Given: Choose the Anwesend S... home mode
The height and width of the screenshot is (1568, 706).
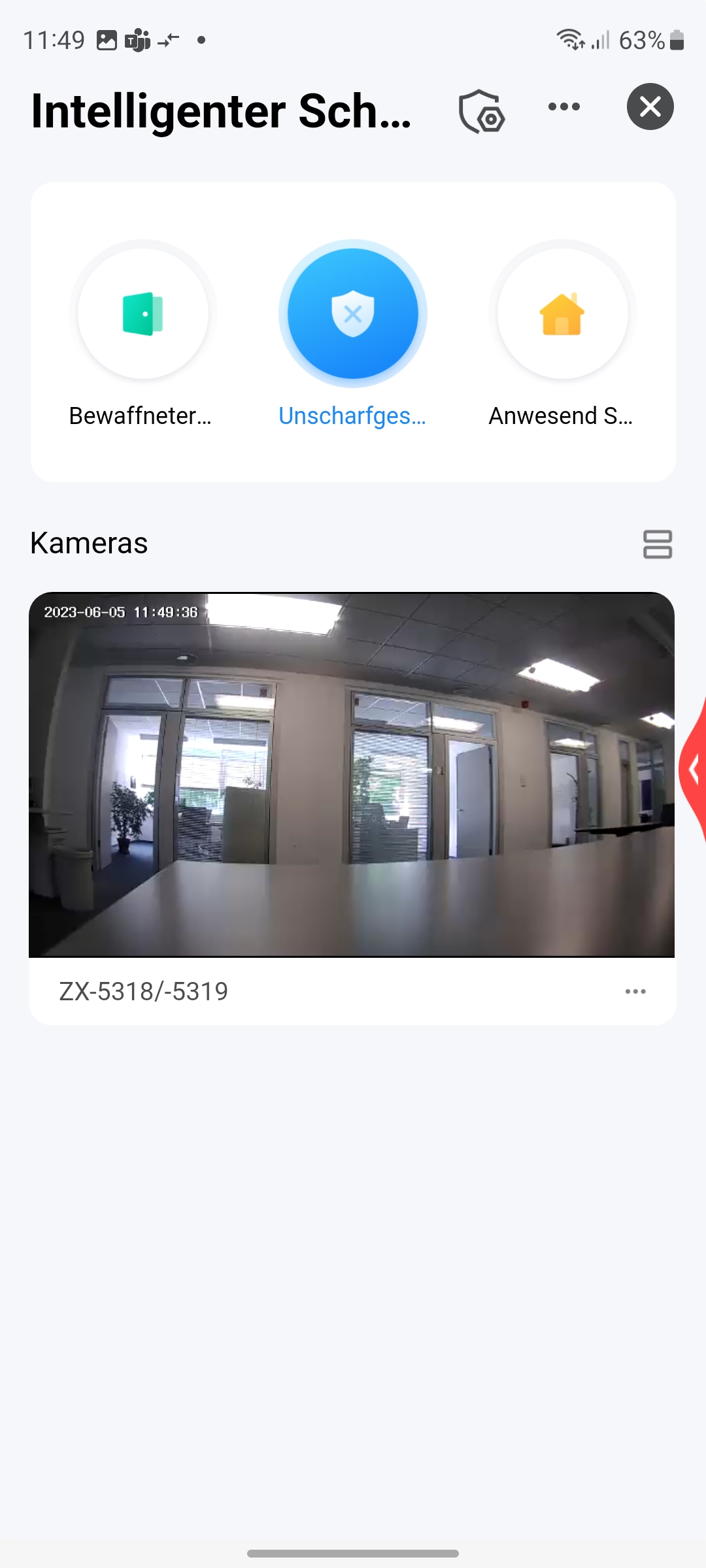Looking at the screenshot, I should 562,314.
